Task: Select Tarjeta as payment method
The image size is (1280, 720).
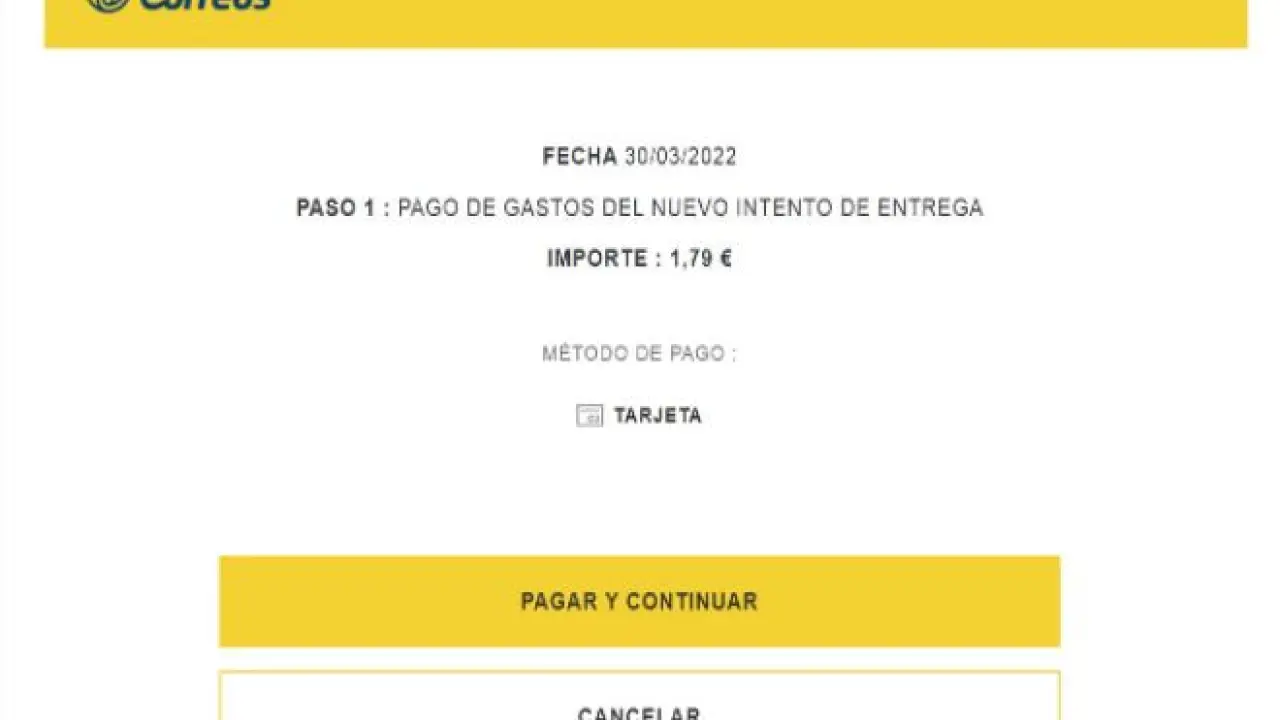Action: coord(640,416)
